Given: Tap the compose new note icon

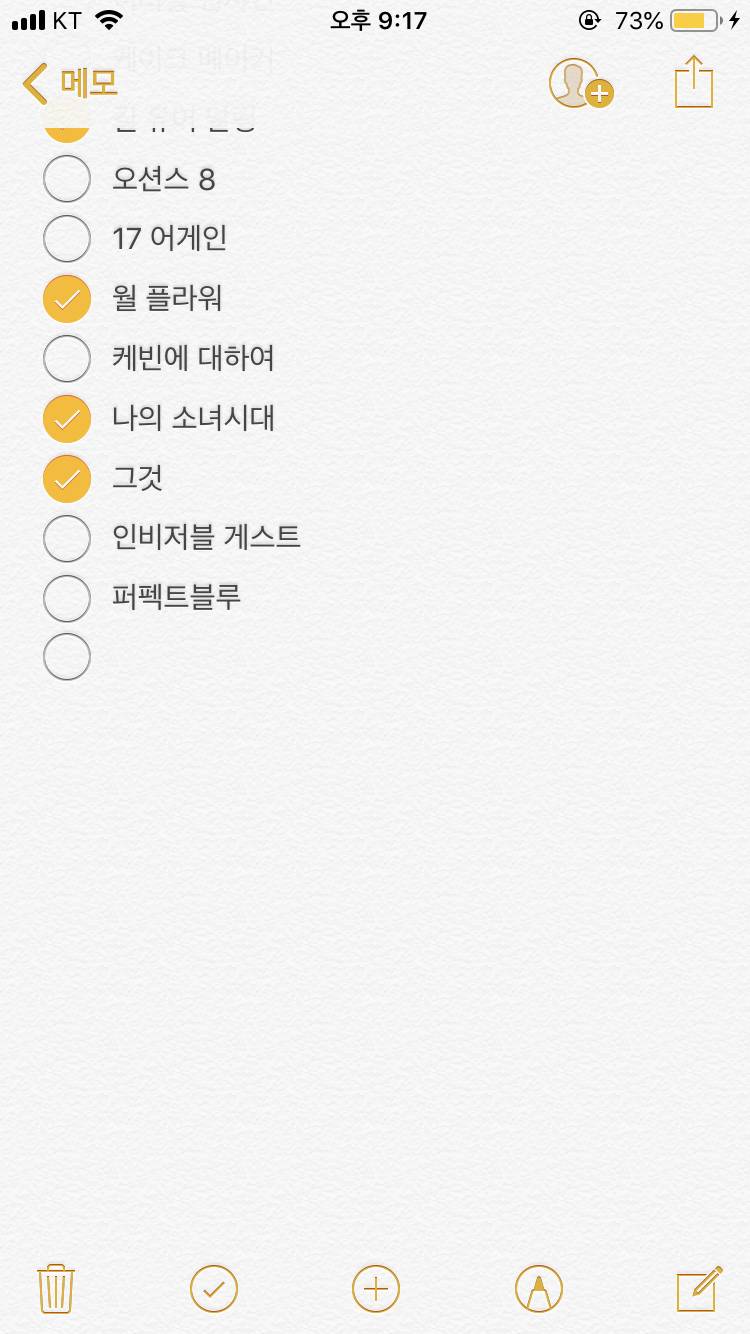Looking at the screenshot, I should point(699,1290).
